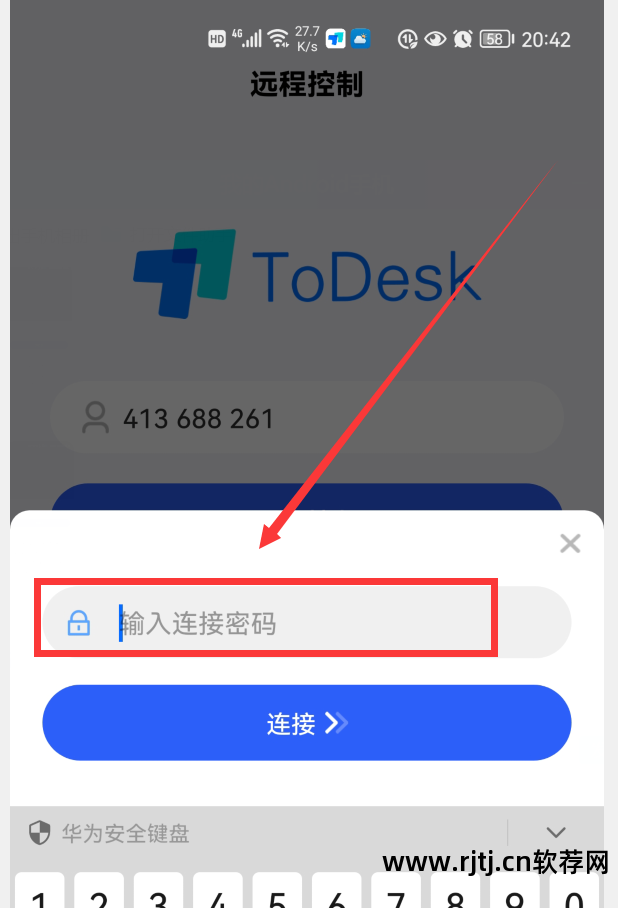Dismiss the password dialog with X
This screenshot has width=618, height=908.
coord(570,544)
